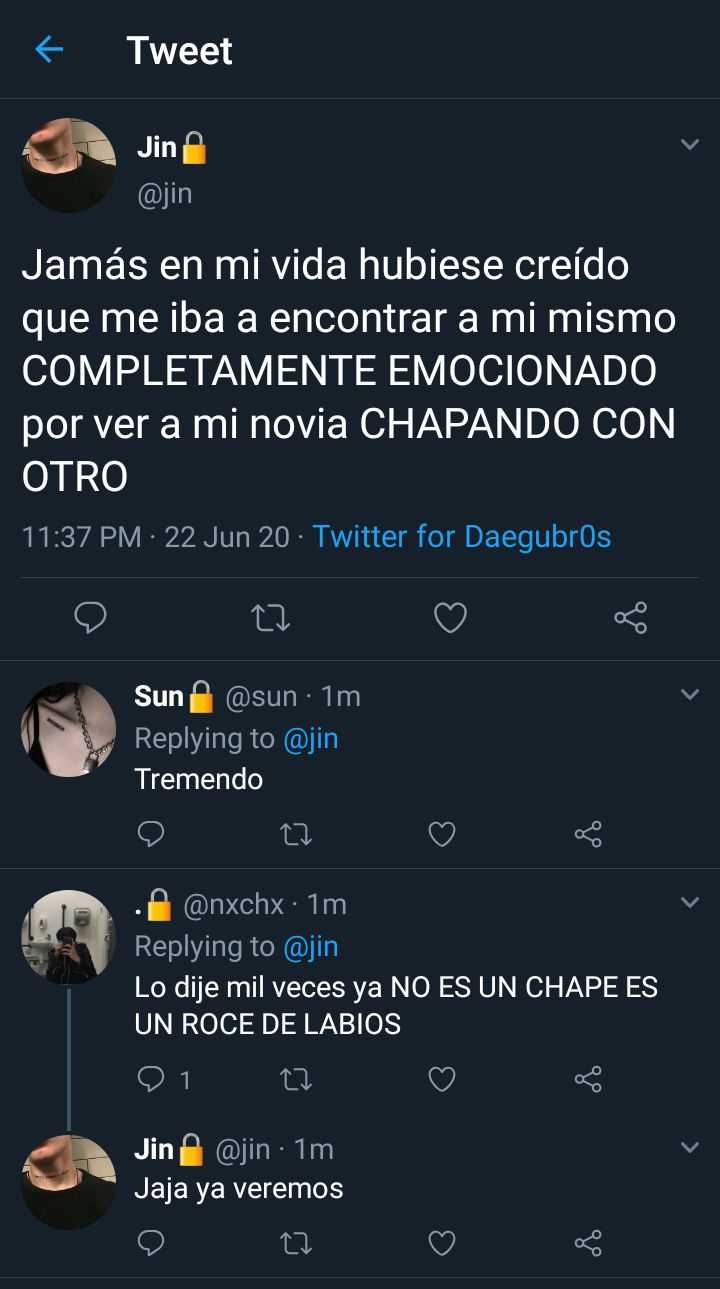Expand the dropdown arrow on @nxchx's reply
Screen dimensions: 720x1289
(689, 903)
